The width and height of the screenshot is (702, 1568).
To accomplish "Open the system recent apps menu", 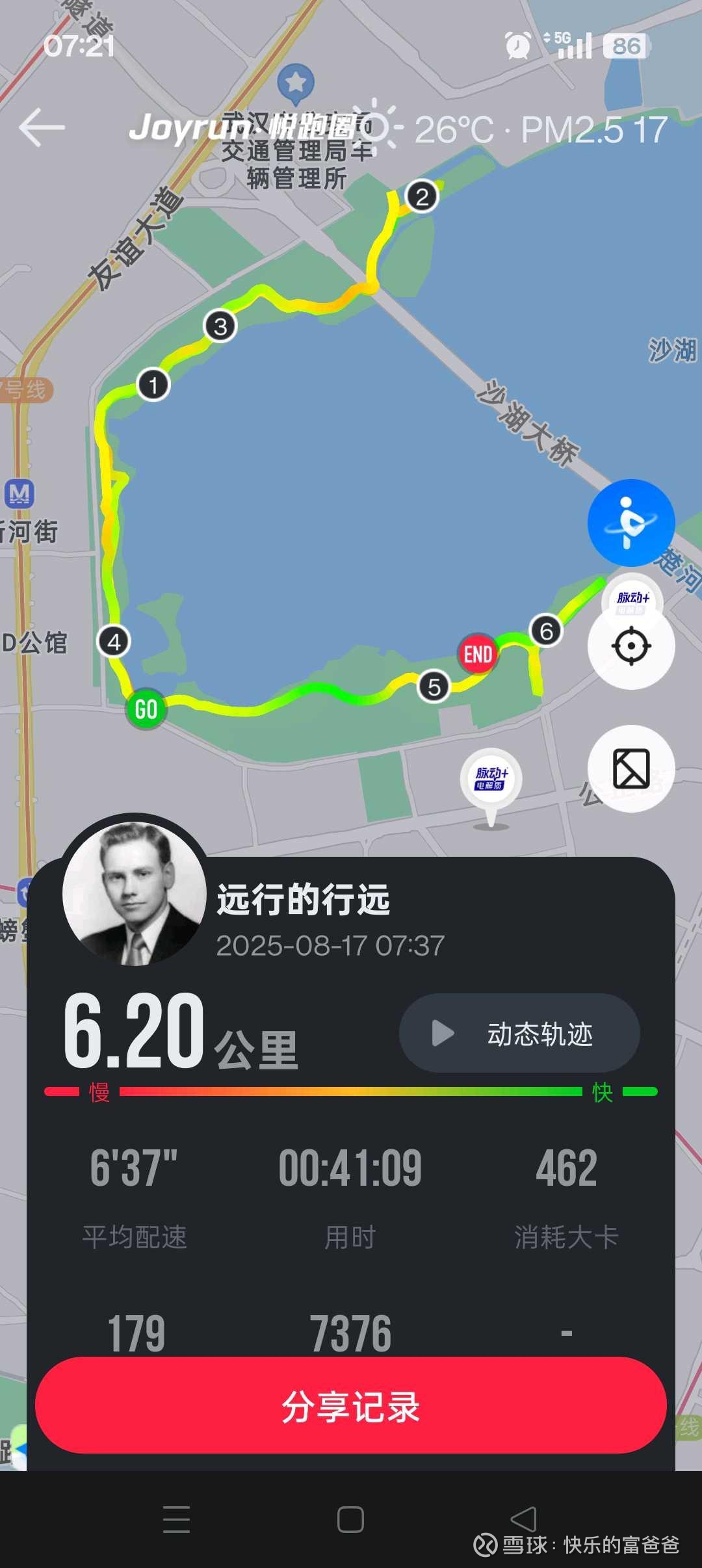I will click(x=177, y=1519).
